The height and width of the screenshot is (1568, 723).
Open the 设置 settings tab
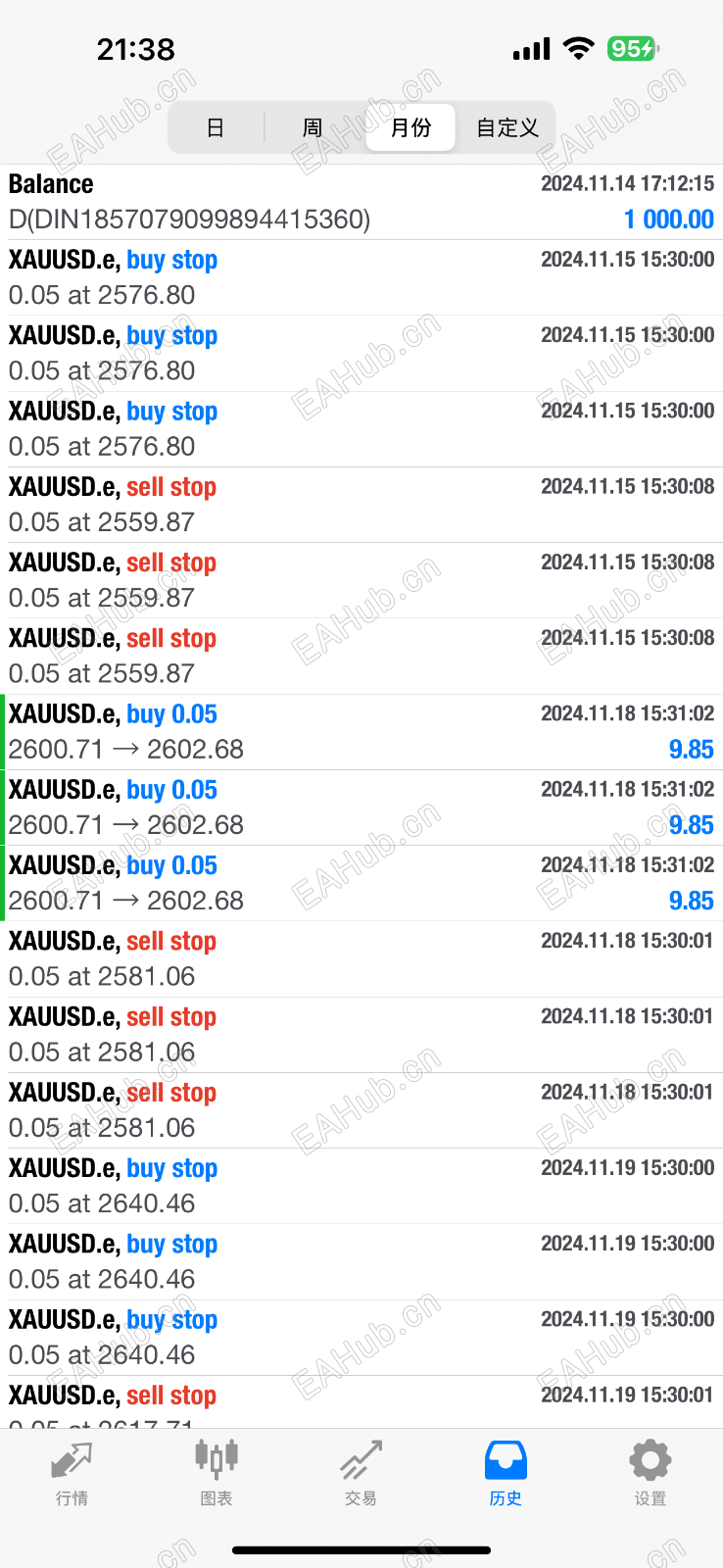tap(650, 1472)
